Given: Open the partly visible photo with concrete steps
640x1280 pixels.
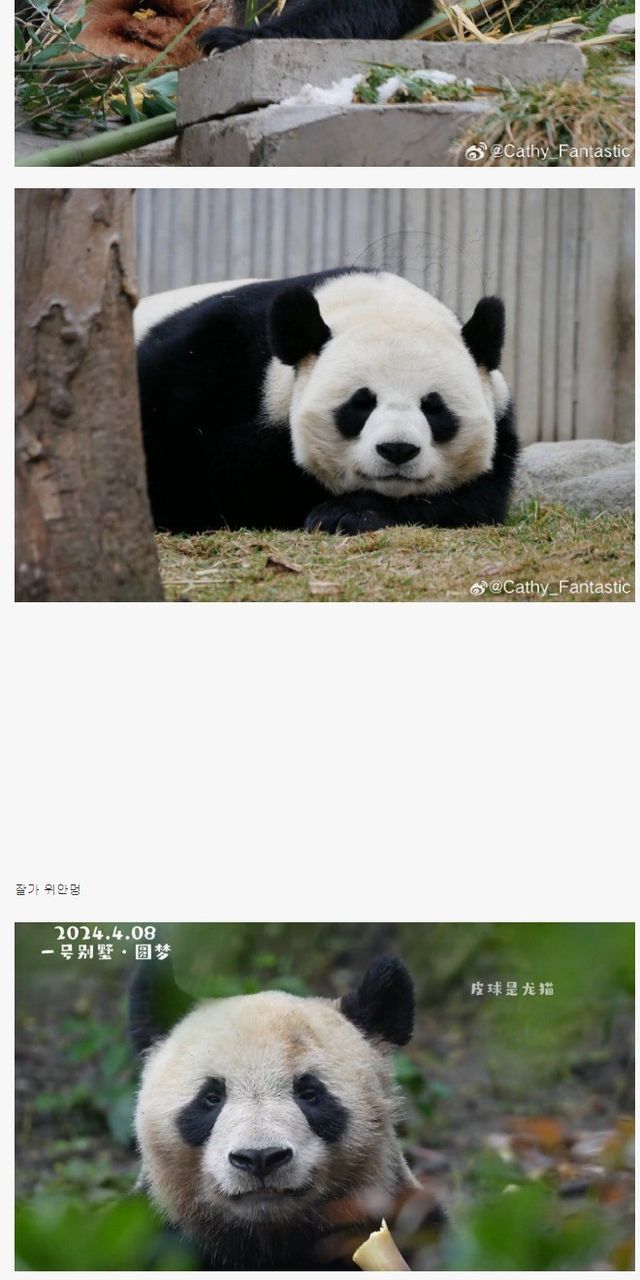Looking at the screenshot, I should pyautogui.click(x=324, y=83).
